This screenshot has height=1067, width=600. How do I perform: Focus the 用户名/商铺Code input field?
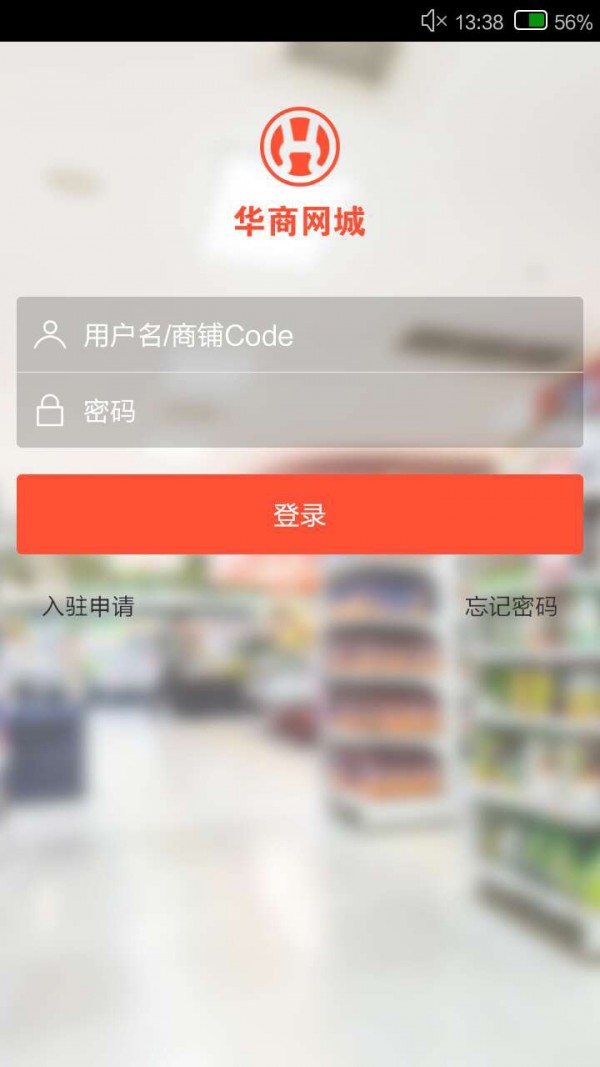coord(300,335)
